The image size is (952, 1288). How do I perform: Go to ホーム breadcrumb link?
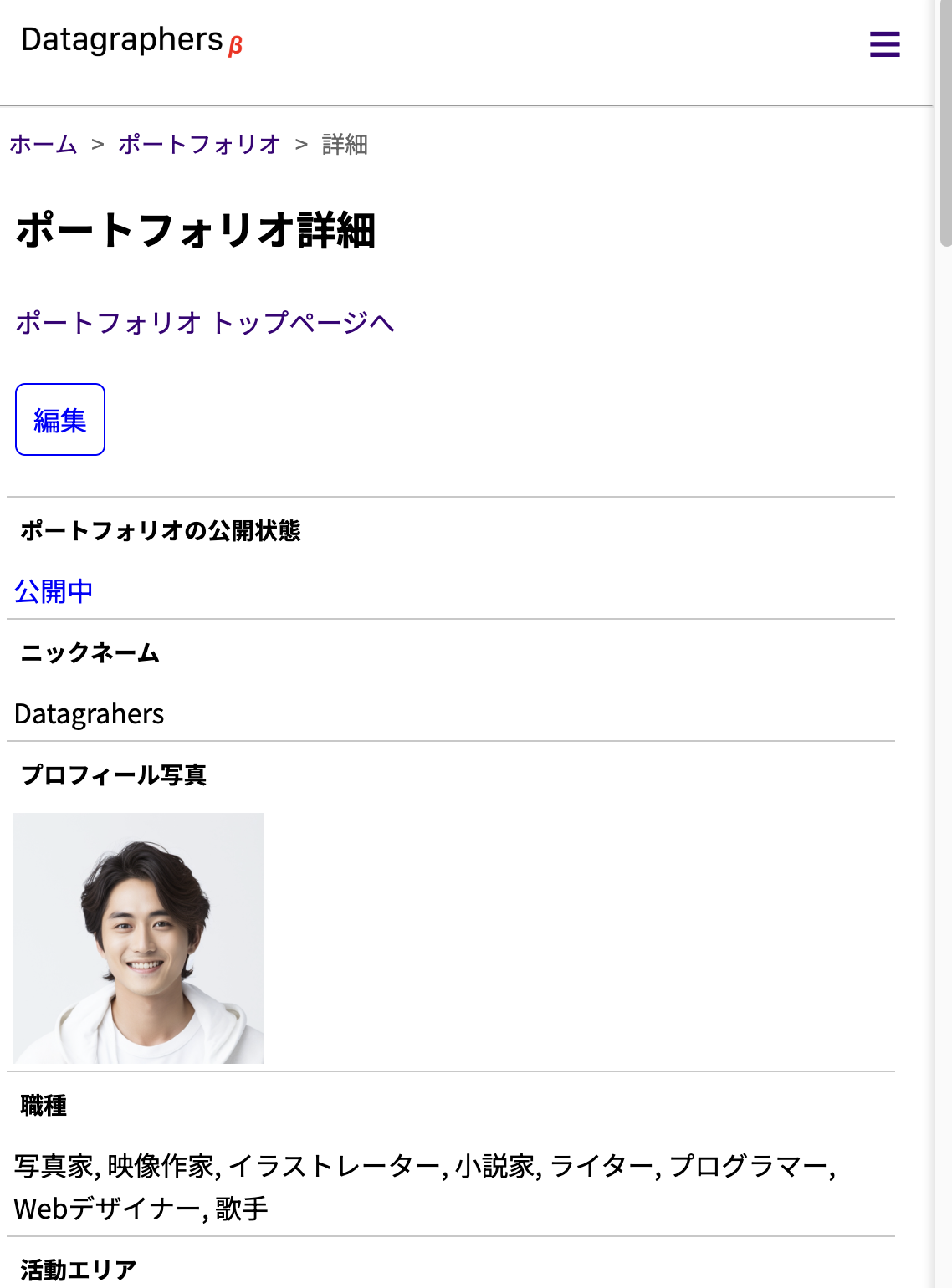[x=44, y=144]
